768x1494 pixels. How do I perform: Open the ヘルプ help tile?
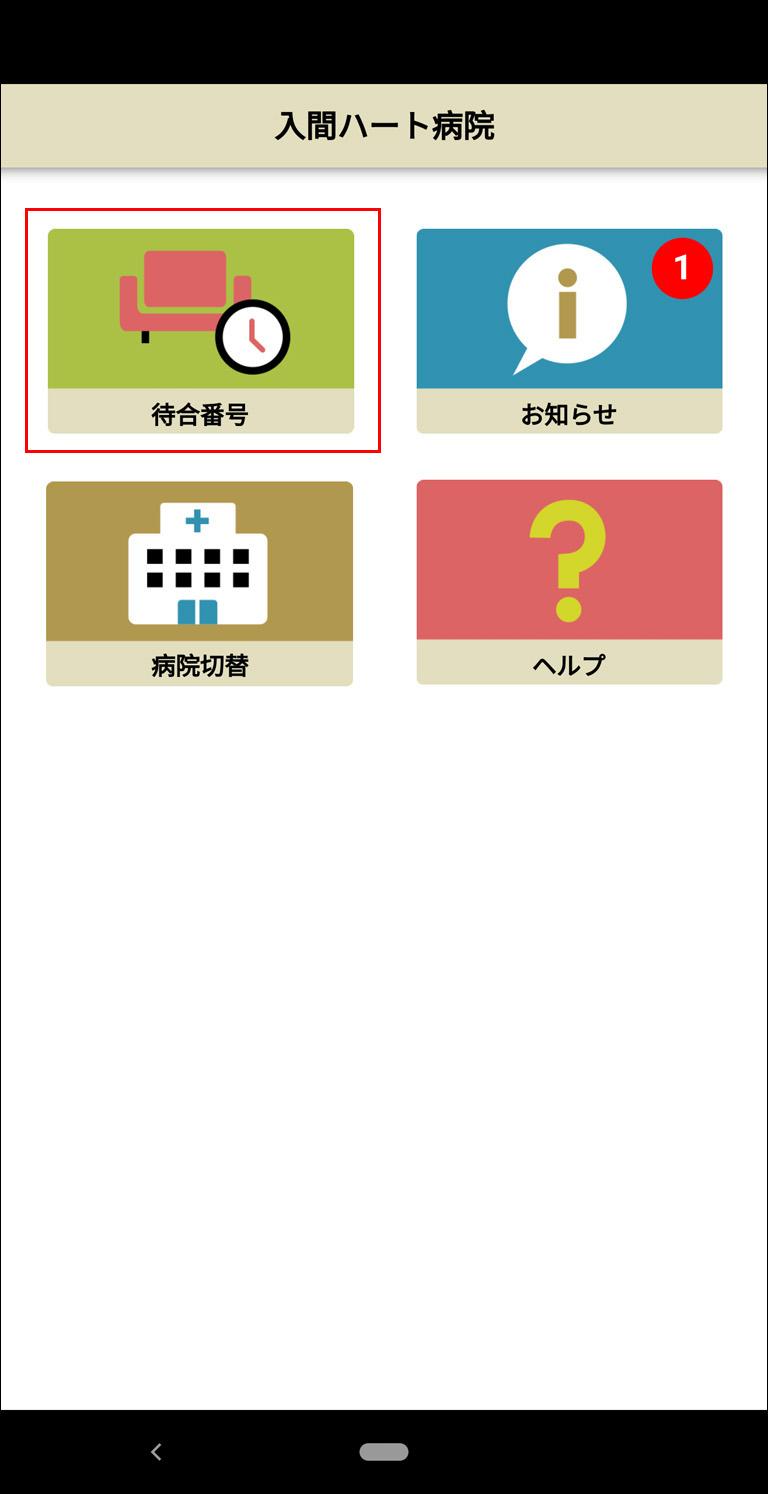[569, 582]
